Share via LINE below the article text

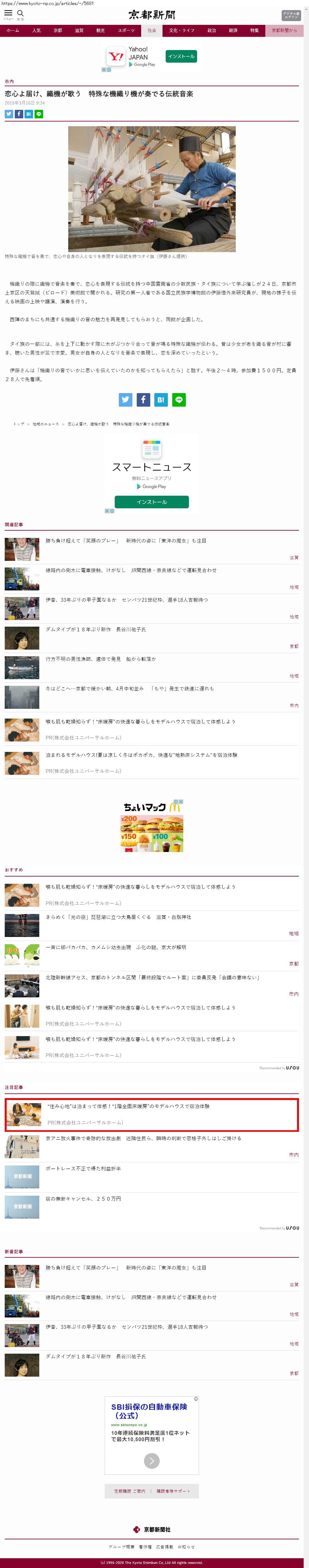[179, 399]
